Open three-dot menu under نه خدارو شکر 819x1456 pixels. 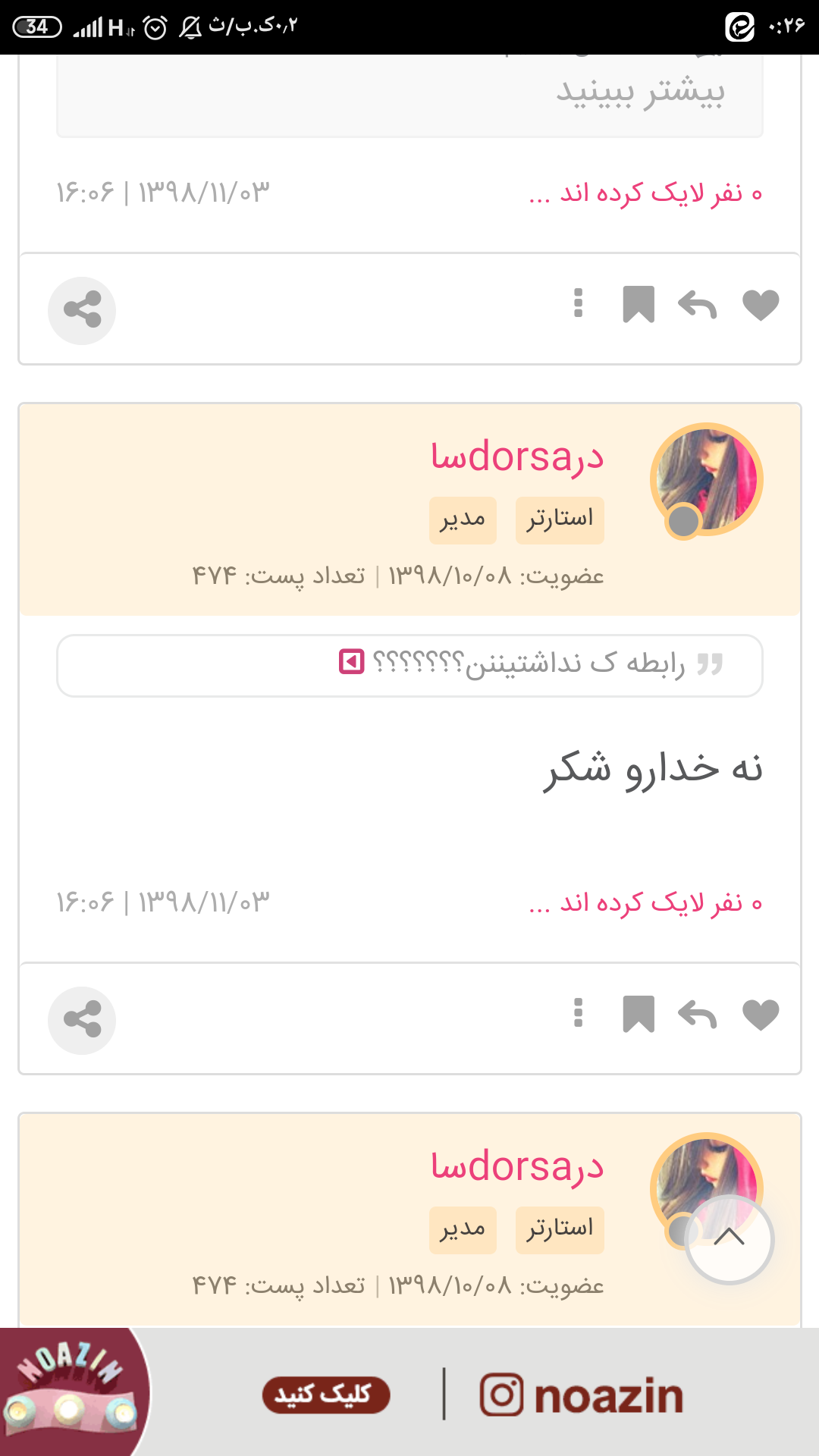pyautogui.click(x=579, y=1013)
